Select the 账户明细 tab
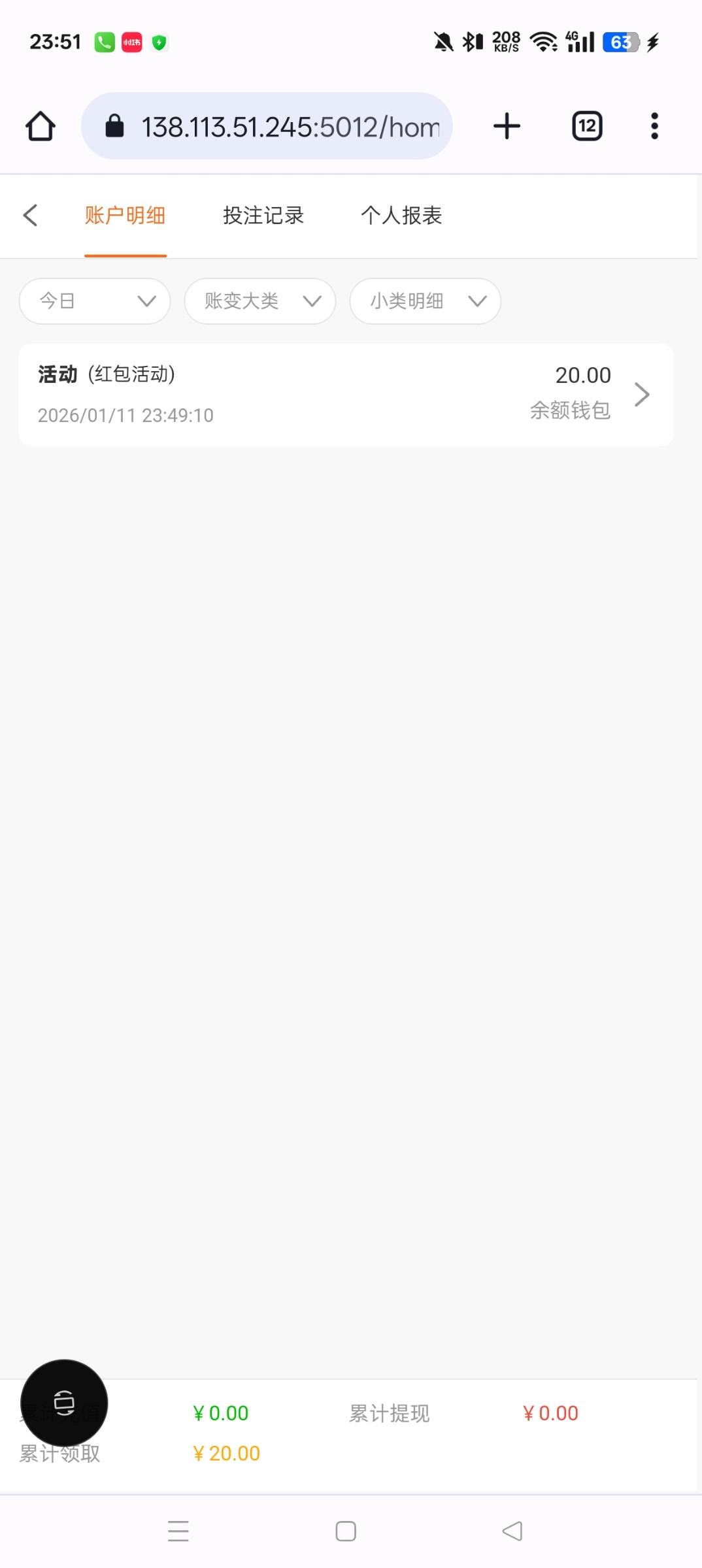Image resolution: width=702 pixels, height=1568 pixels. click(125, 215)
